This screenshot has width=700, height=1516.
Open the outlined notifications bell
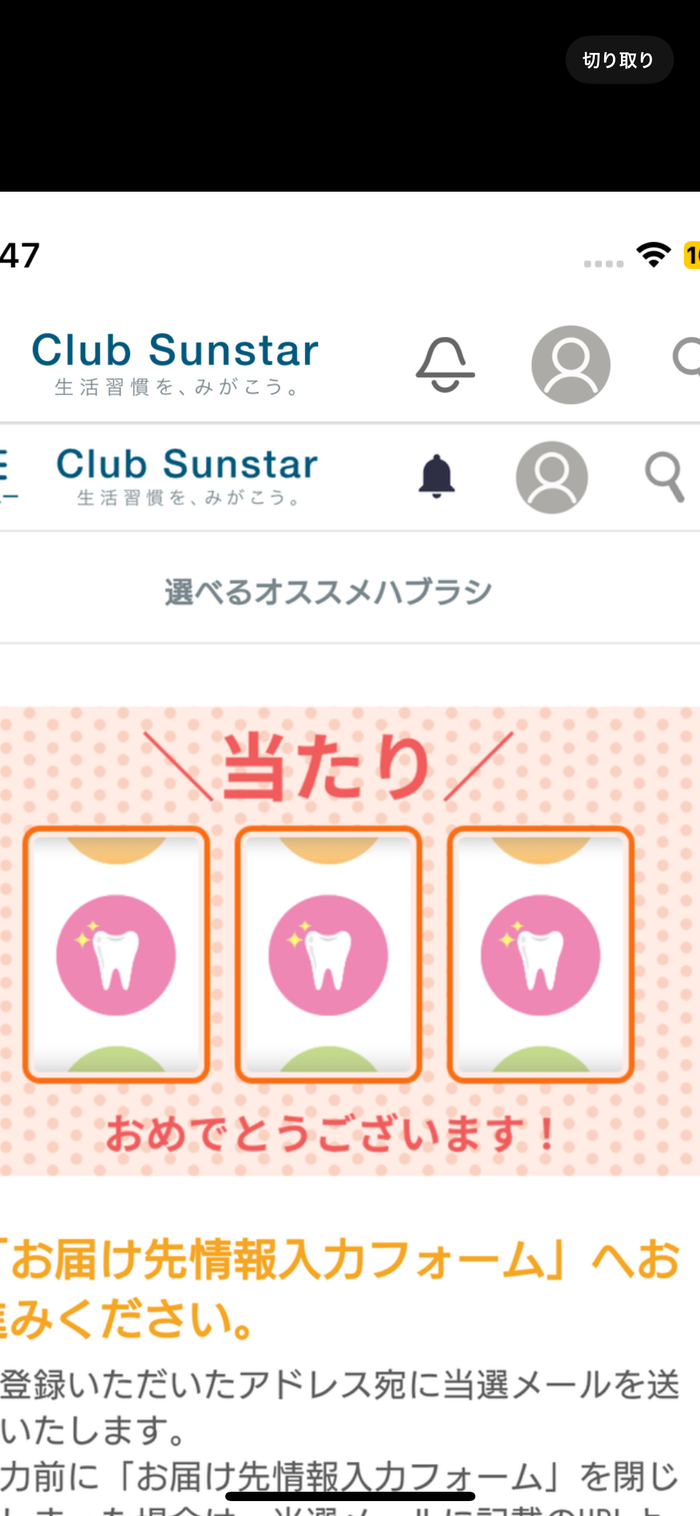tap(445, 364)
